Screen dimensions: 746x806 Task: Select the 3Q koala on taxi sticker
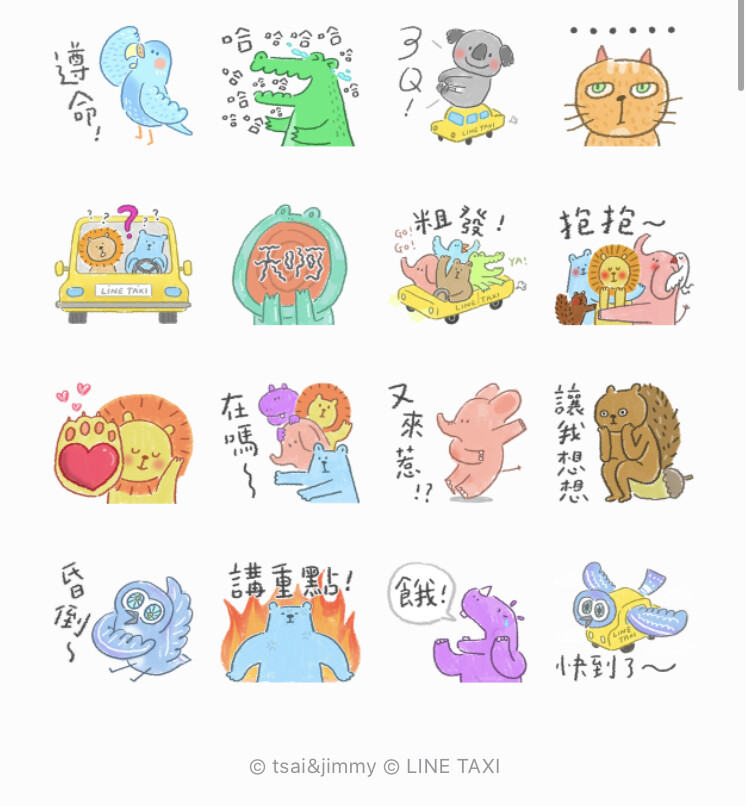[x=457, y=86]
